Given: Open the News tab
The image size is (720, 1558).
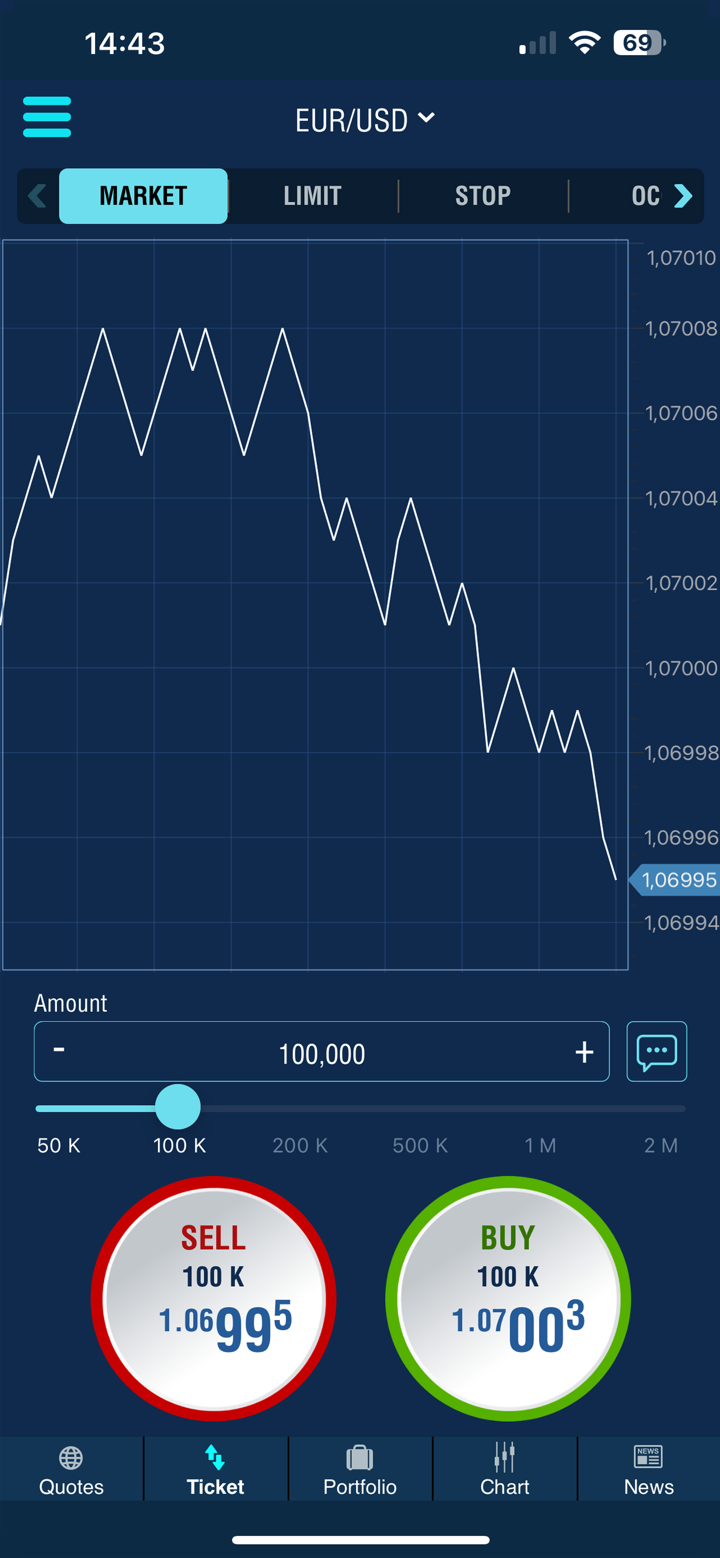Looking at the screenshot, I should coord(648,1470).
